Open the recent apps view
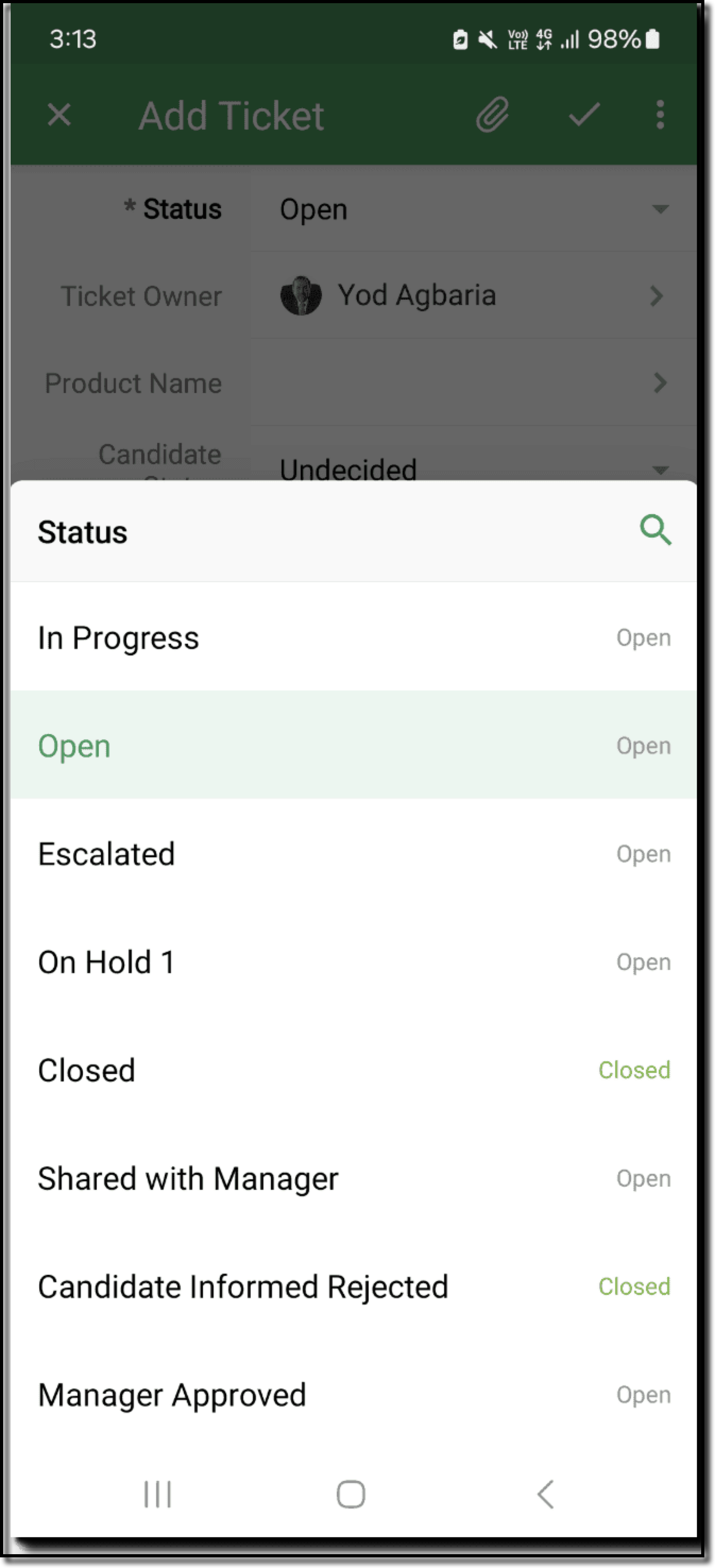 158,1494
